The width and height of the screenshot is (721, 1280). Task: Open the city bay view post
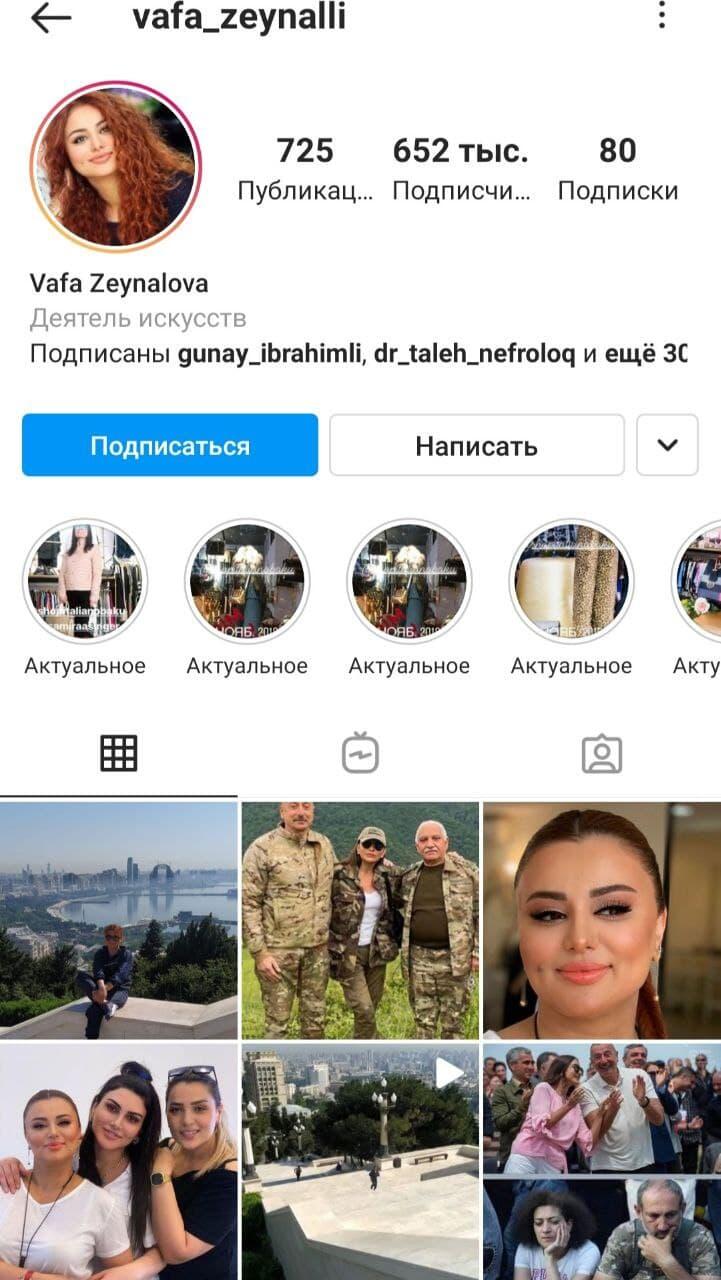[x=119, y=920]
